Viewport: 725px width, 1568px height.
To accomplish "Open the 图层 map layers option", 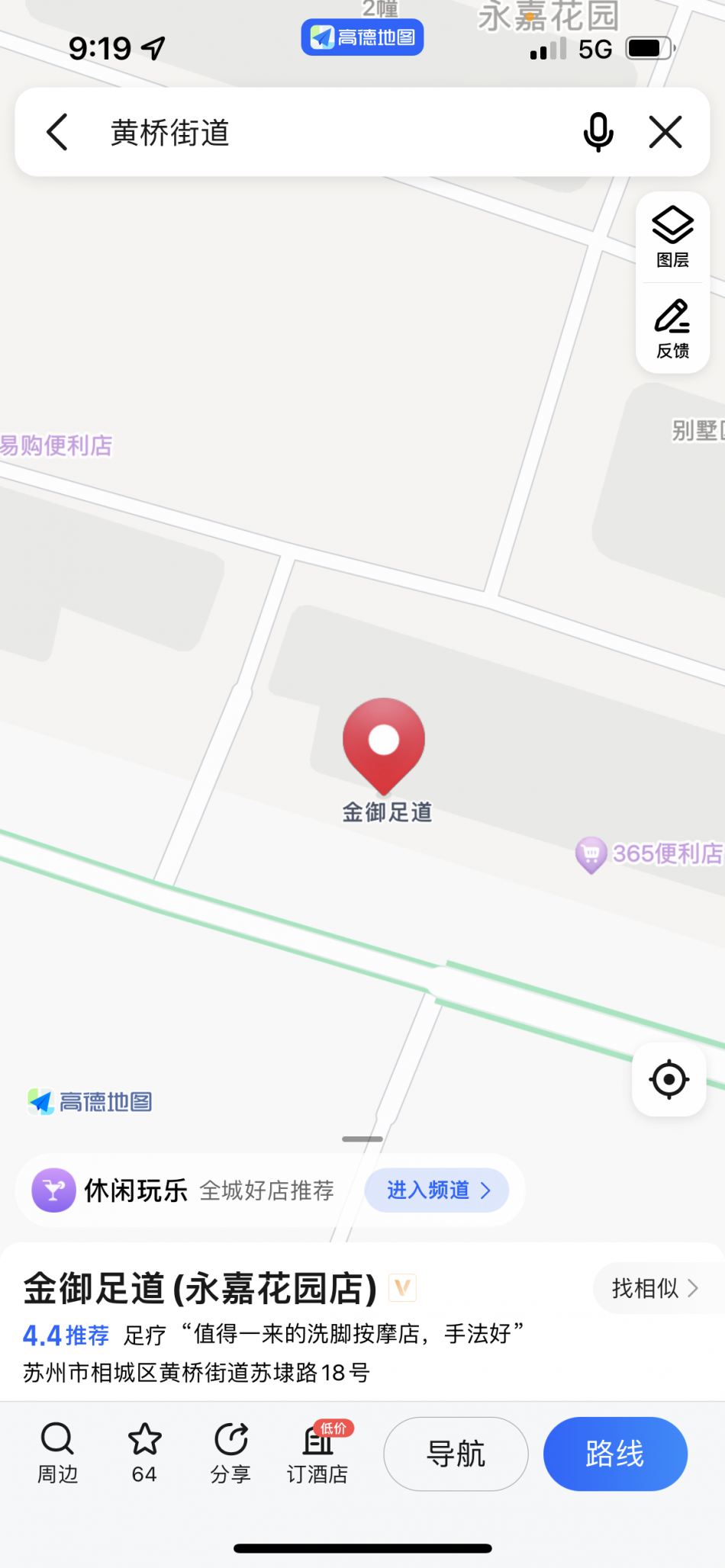I will tap(672, 237).
